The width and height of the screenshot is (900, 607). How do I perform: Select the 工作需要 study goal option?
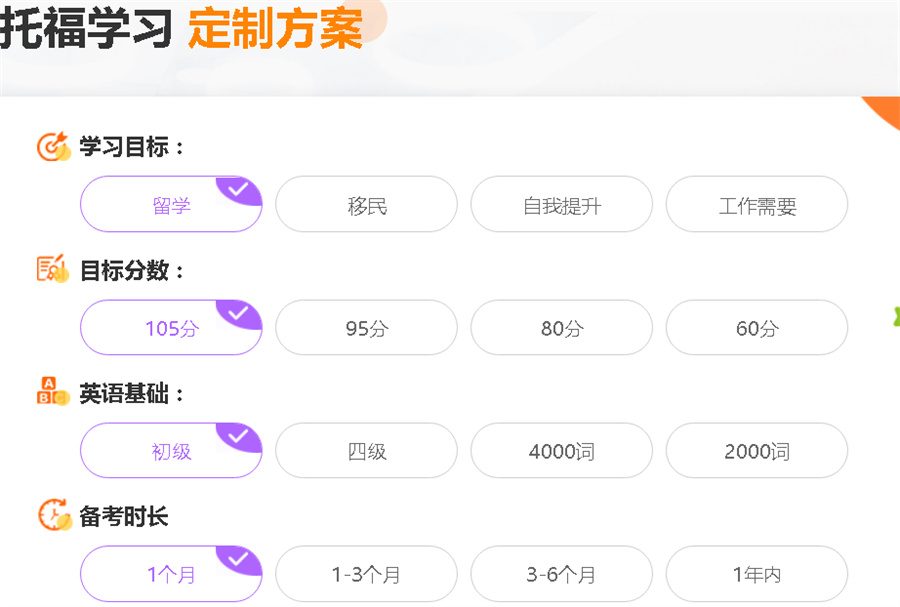click(757, 205)
